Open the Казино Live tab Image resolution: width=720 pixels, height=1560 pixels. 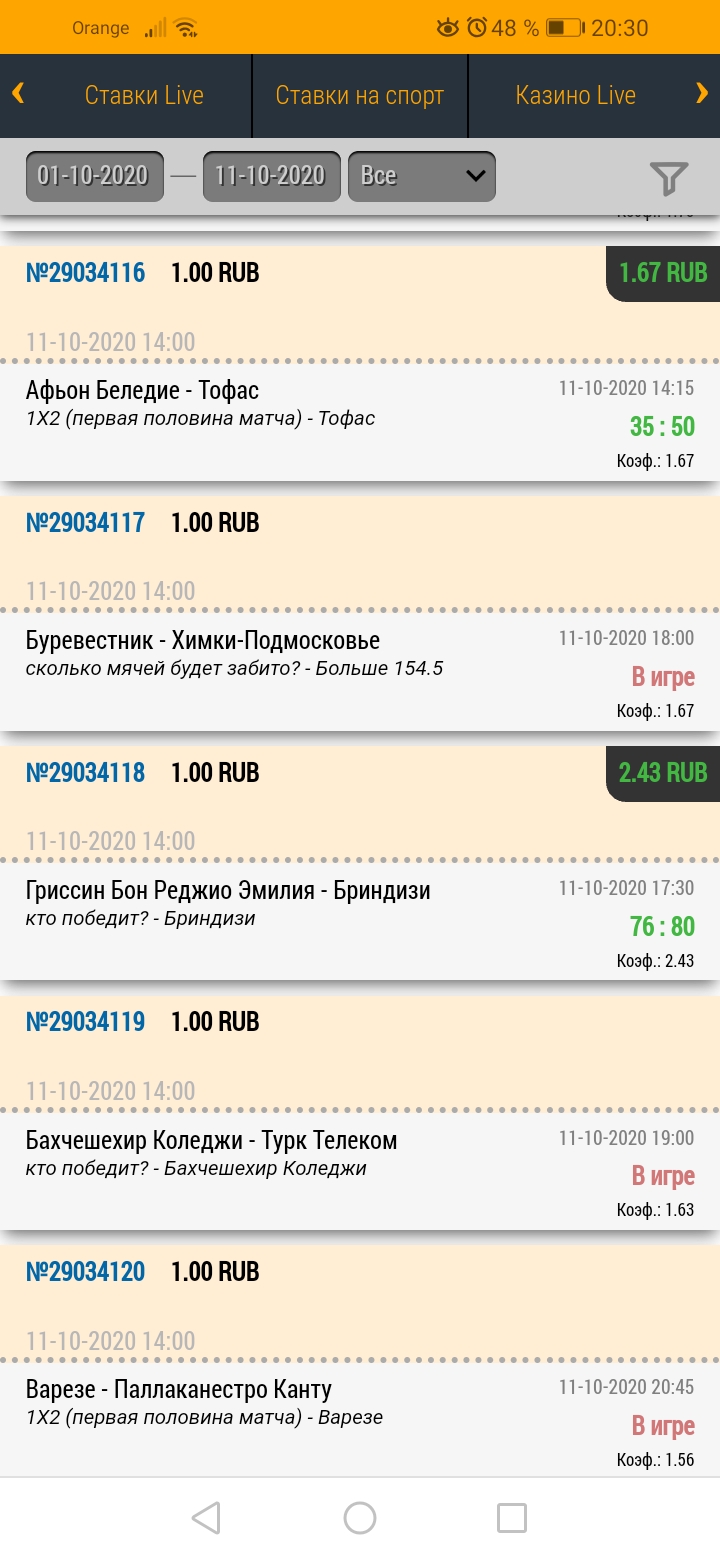click(575, 96)
